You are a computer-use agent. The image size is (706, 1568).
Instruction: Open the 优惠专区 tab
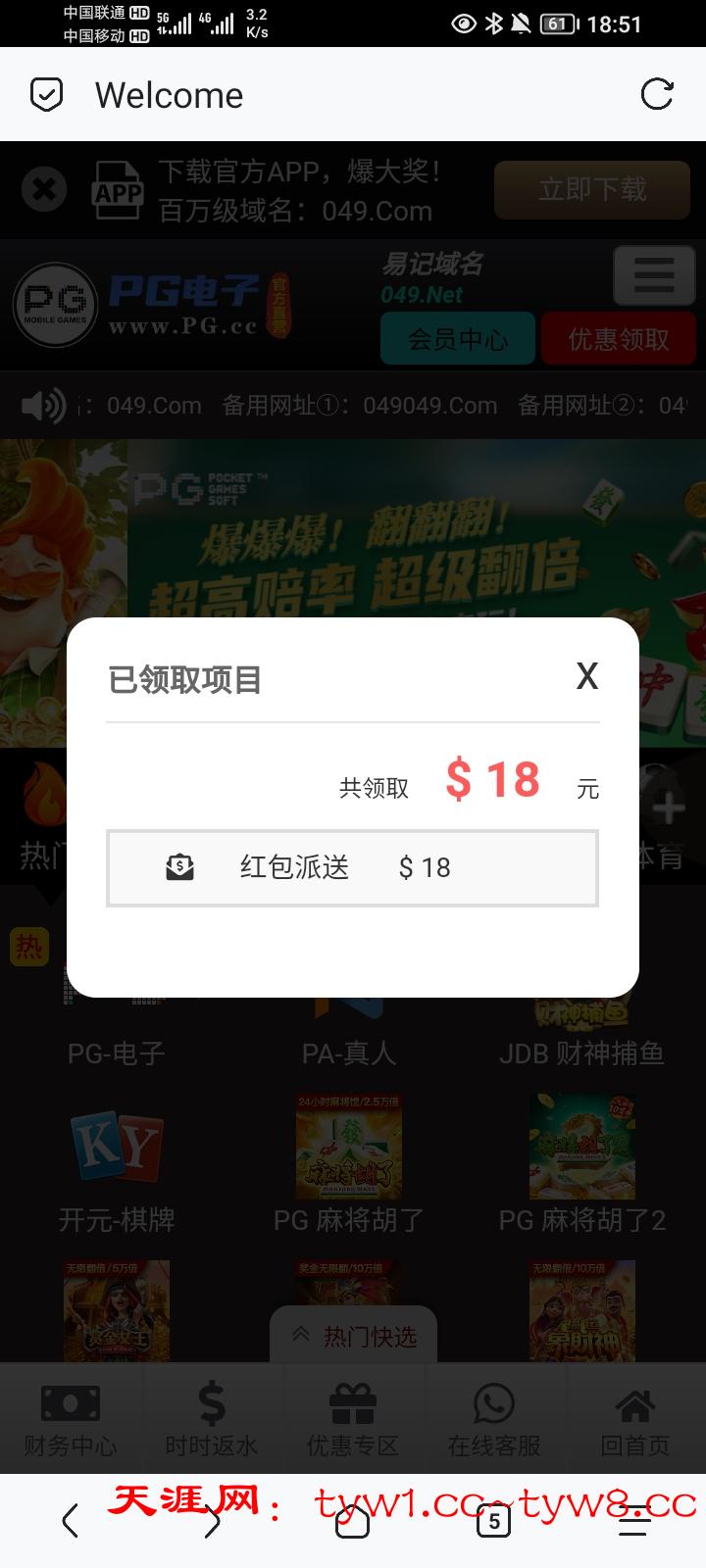353,1417
